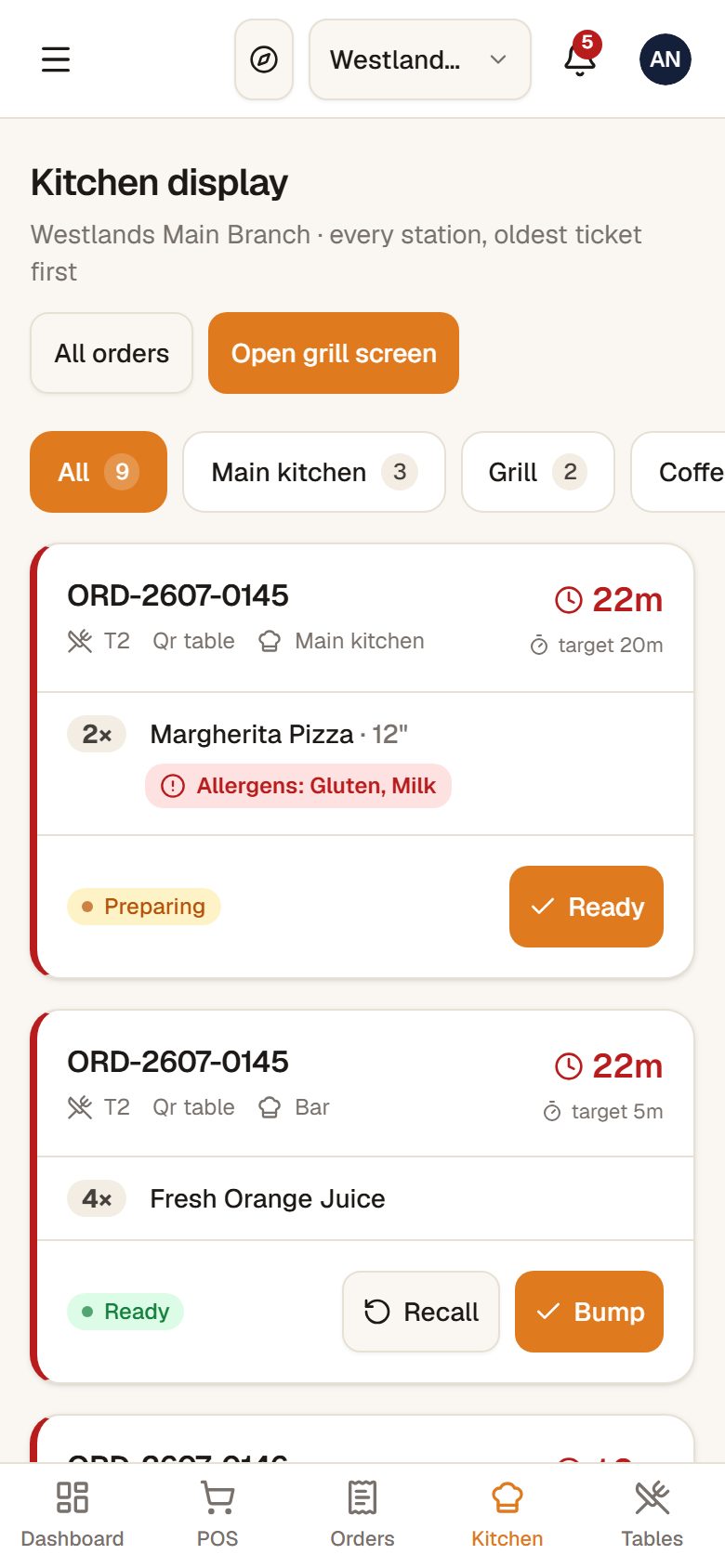Image resolution: width=725 pixels, height=1568 pixels.
Task: Switch to the POS tab
Action: point(217,1515)
